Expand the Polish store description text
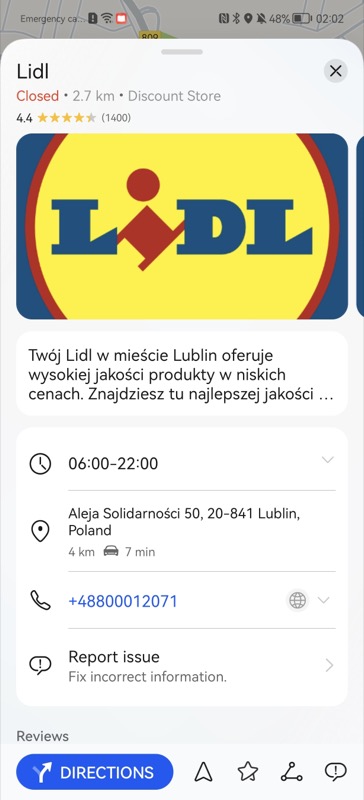 click(x=182, y=374)
